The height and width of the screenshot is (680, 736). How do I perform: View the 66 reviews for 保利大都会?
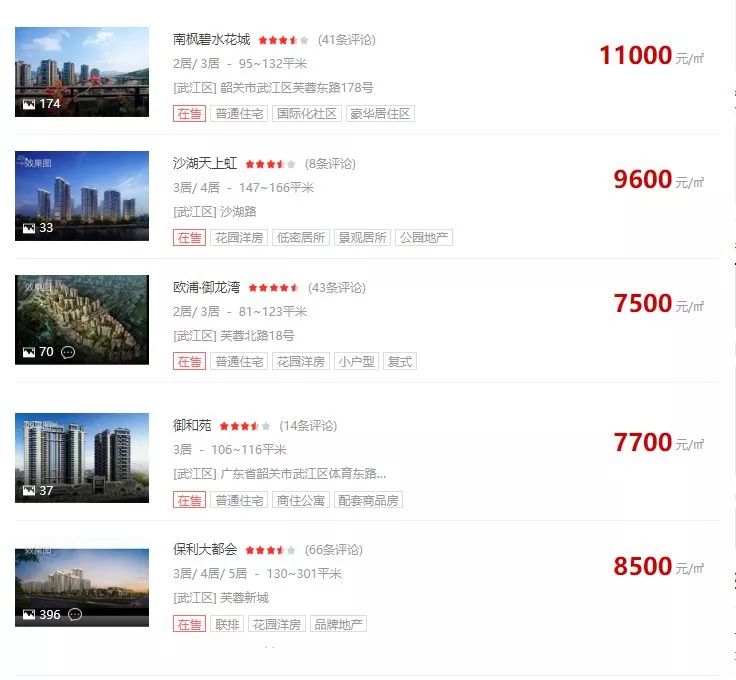click(334, 549)
